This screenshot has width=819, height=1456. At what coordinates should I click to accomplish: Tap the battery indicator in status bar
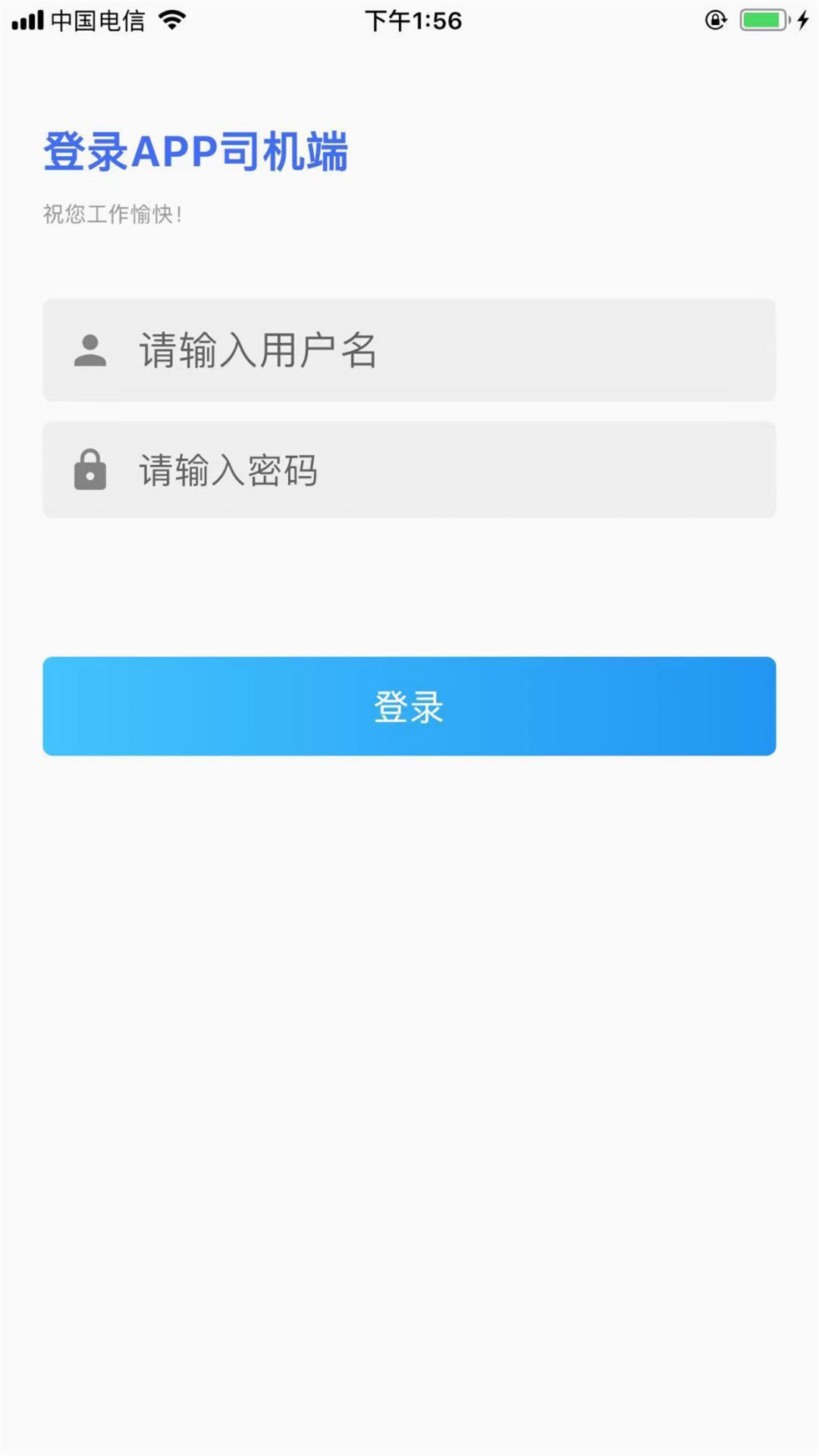(761, 20)
